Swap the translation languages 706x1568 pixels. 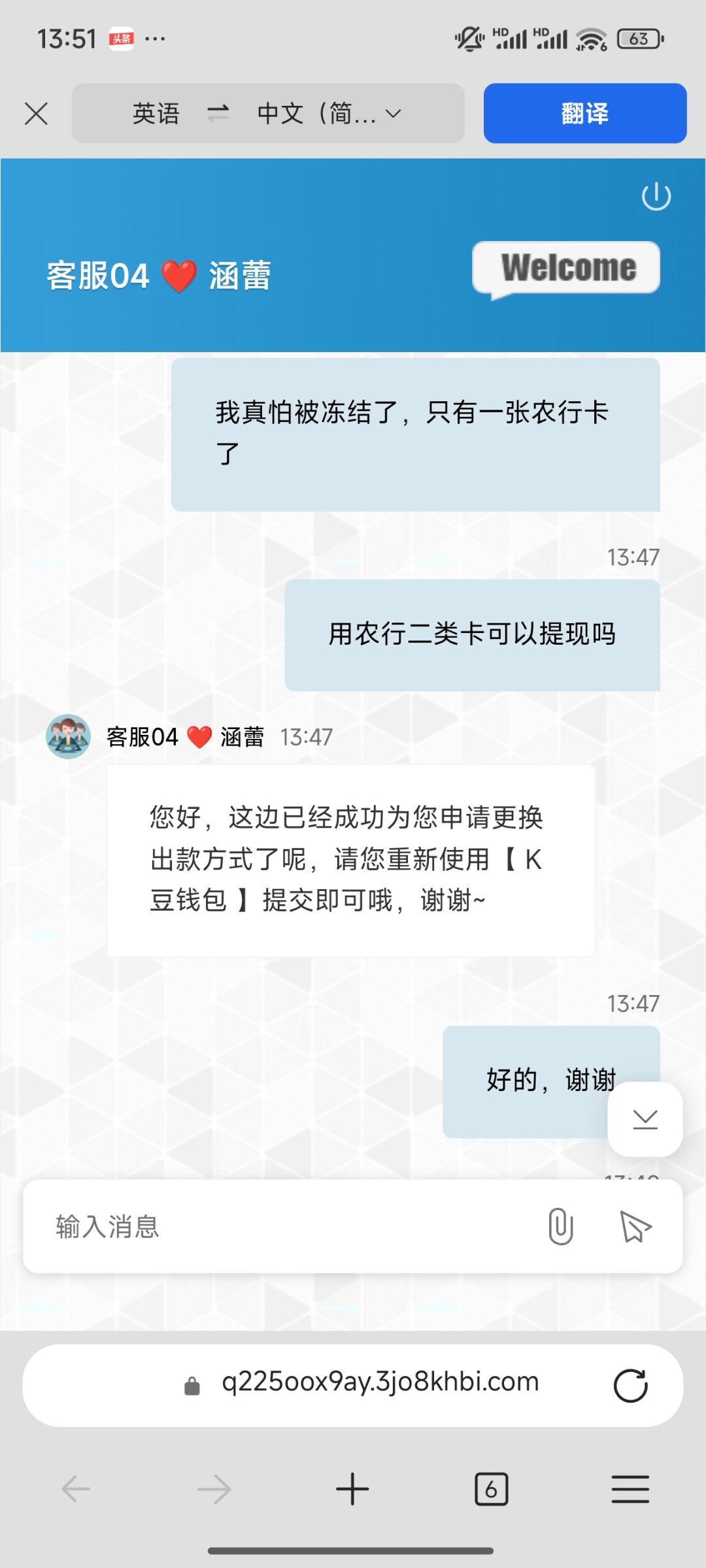click(x=218, y=114)
